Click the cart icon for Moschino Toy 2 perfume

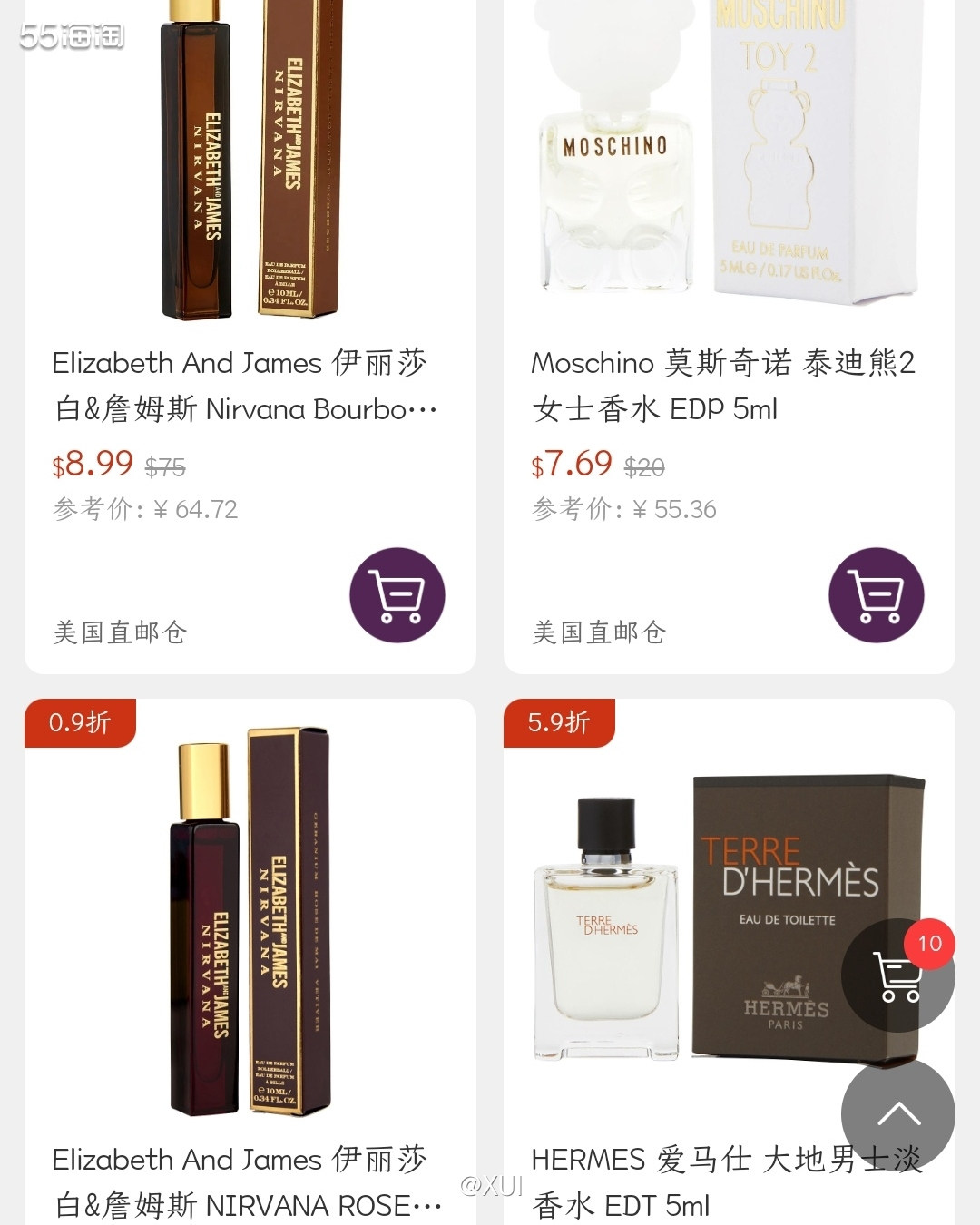tap(876, 594)
